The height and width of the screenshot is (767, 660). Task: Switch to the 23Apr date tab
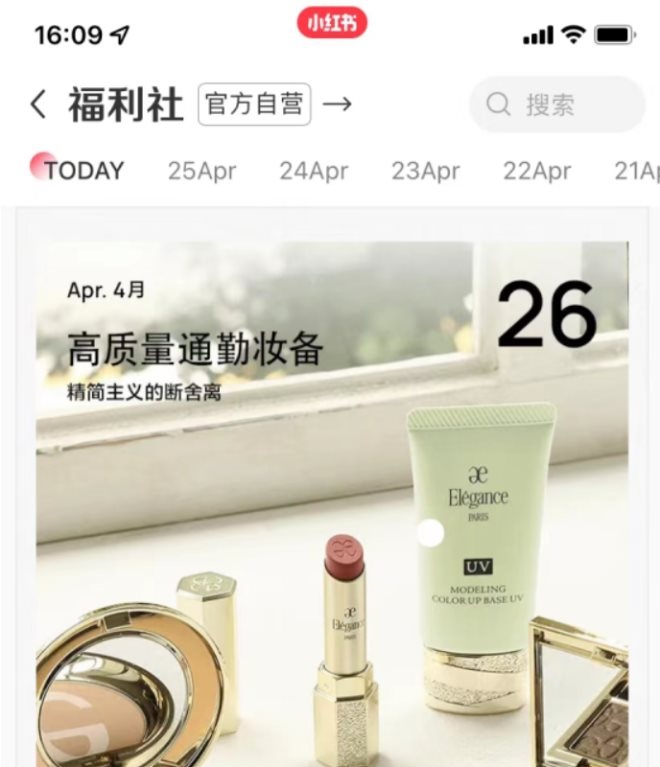click(425, 171)
